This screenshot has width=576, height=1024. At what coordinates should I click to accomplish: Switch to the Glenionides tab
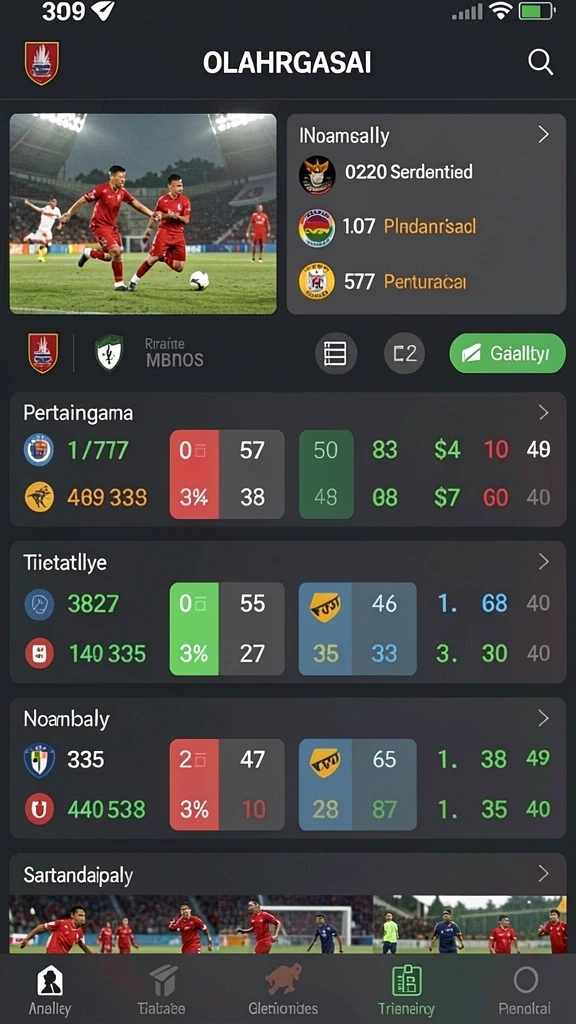283,991
